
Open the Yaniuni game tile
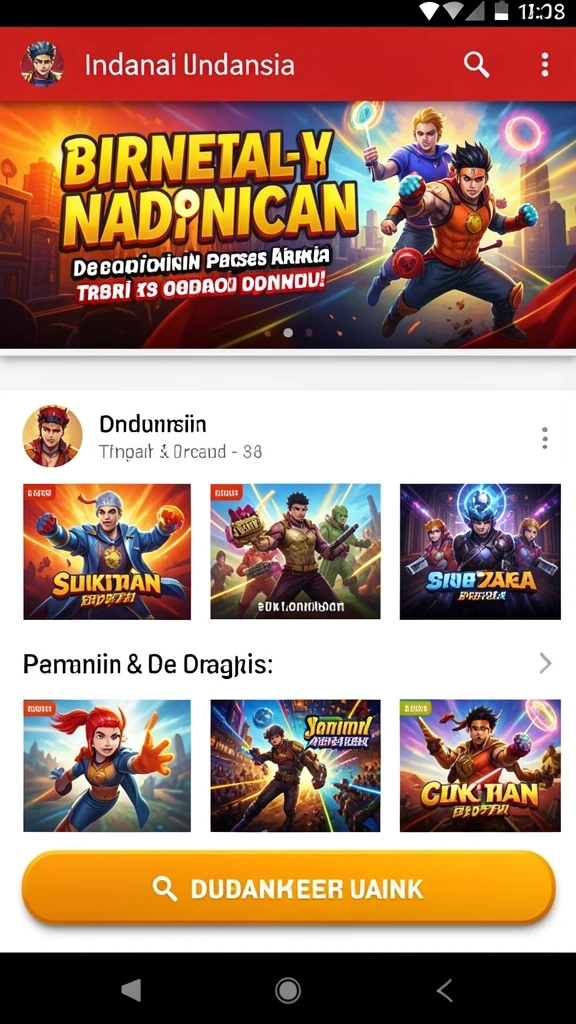295,765
